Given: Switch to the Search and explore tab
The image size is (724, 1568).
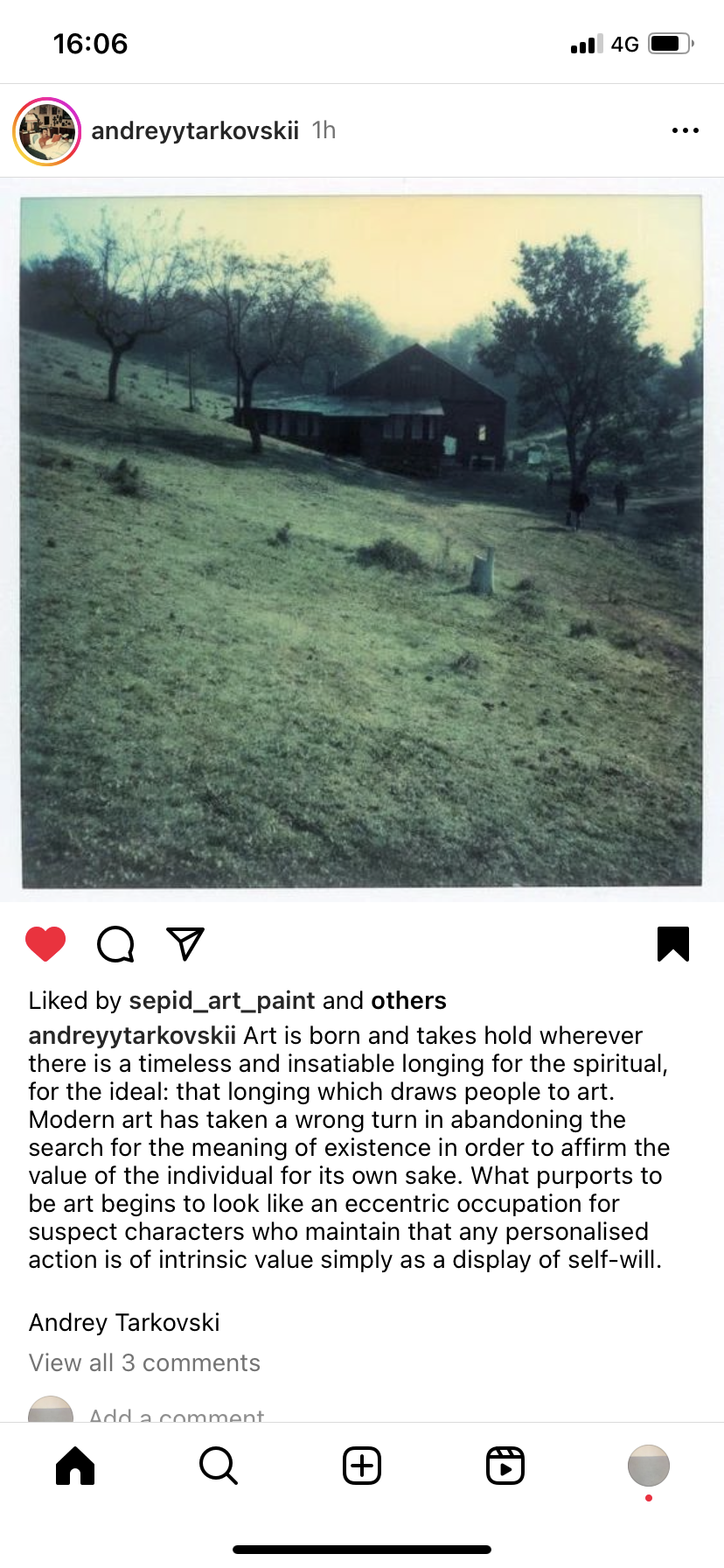Looking at the screenshot, I should 219,1466.
